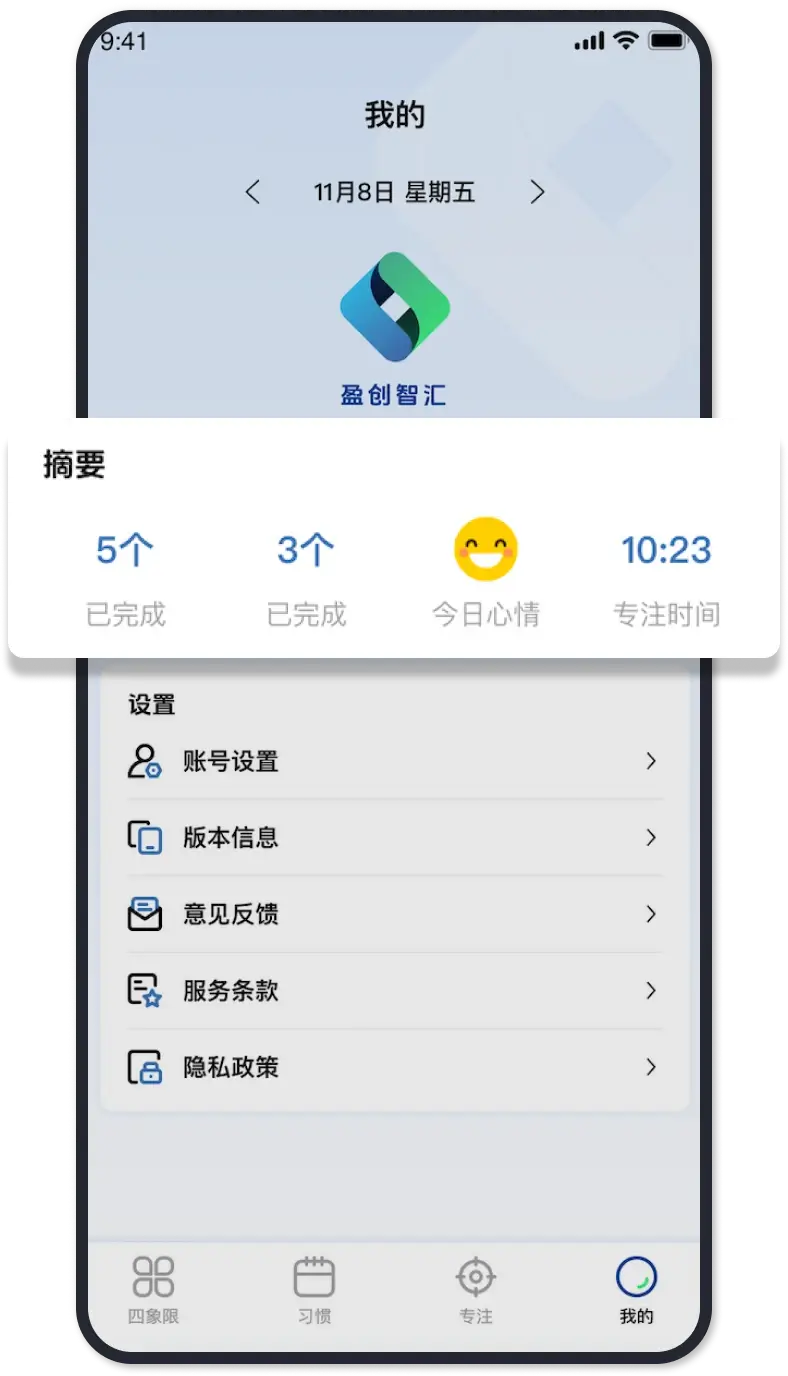Image resolution: width=788 pixels, height=1376 pixels.
Task: Expand 隐私政策 with its chevron
Action: click(651, 1067)
